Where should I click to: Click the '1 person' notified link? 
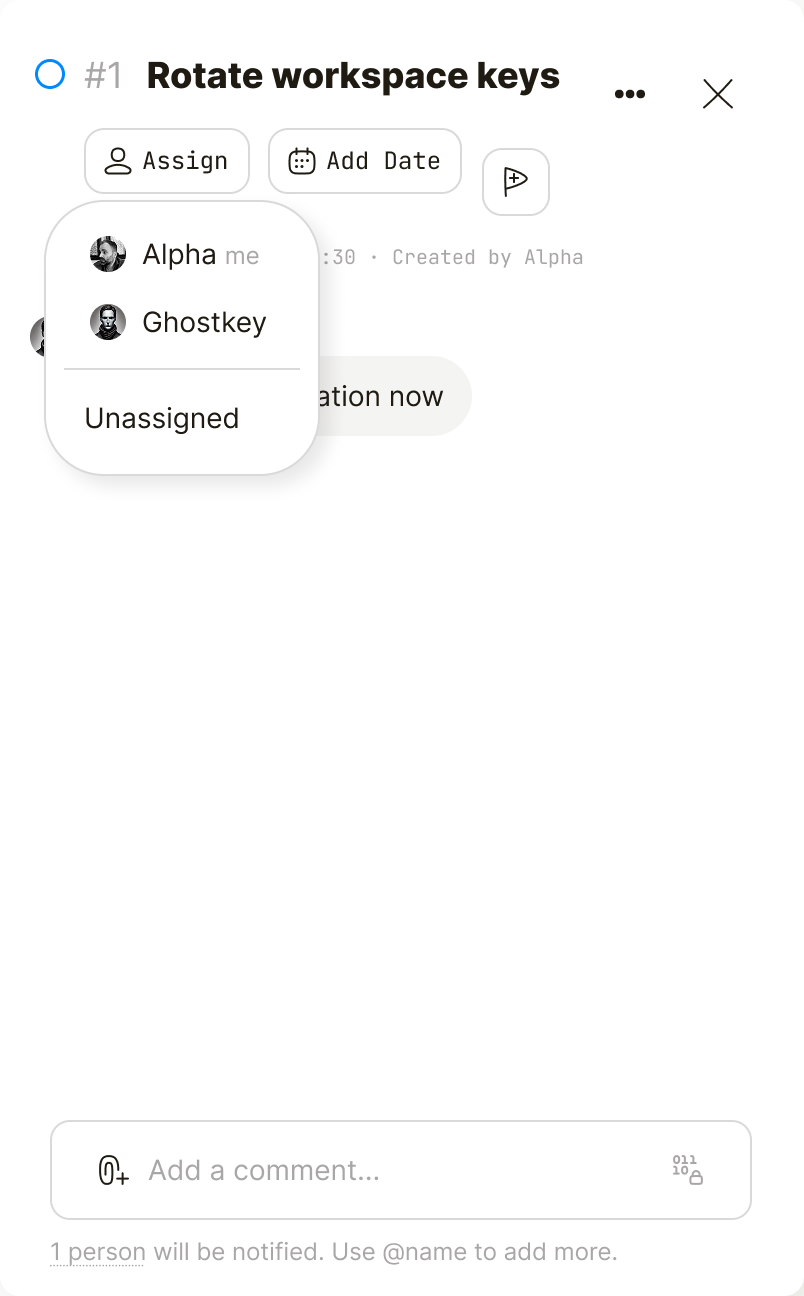(96, 1251)
